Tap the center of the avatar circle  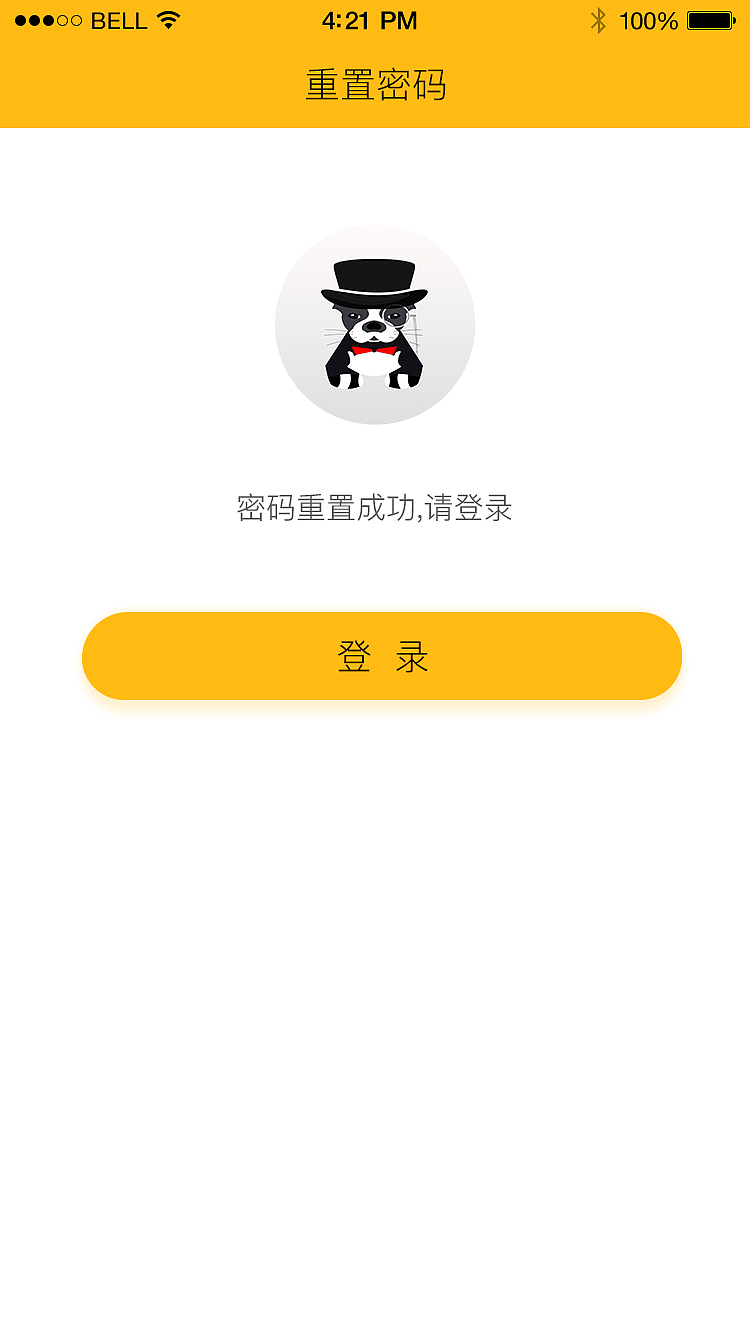click(x=375, y=325)
